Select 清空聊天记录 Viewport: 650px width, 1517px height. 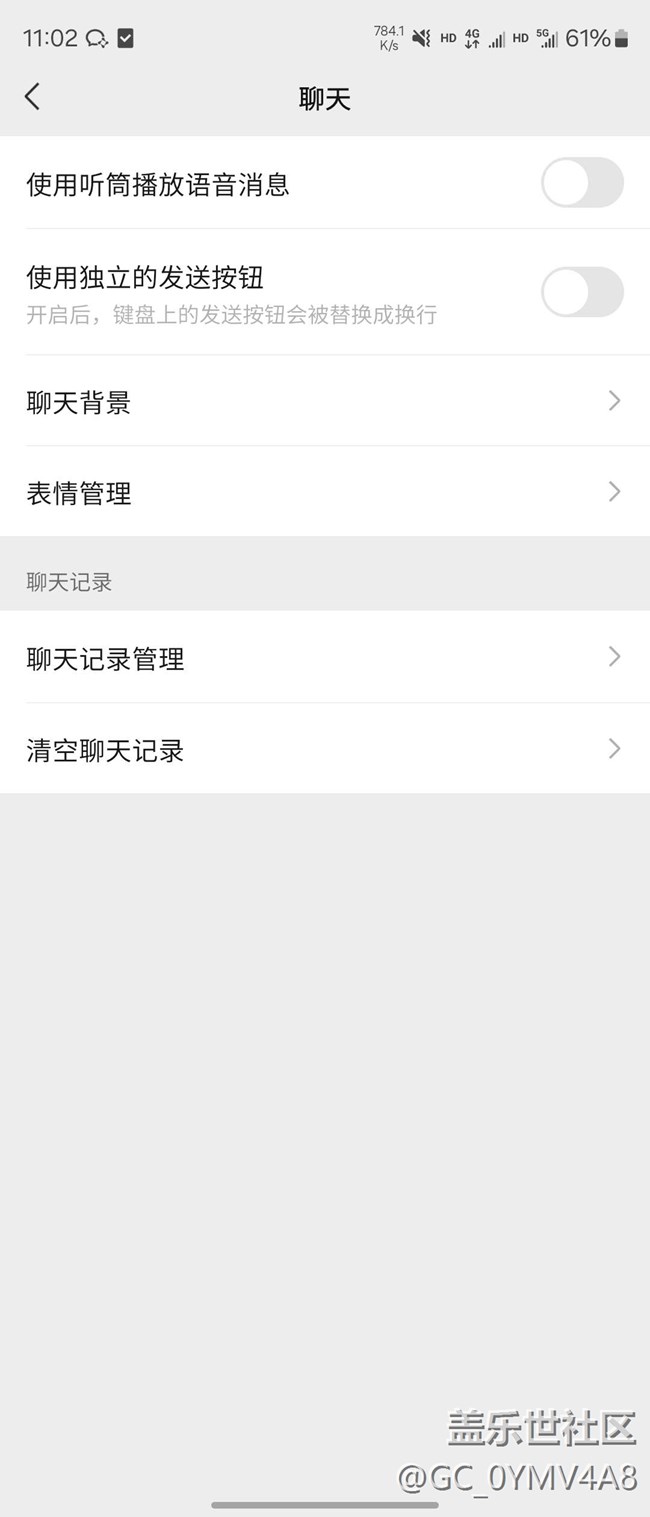324,750
